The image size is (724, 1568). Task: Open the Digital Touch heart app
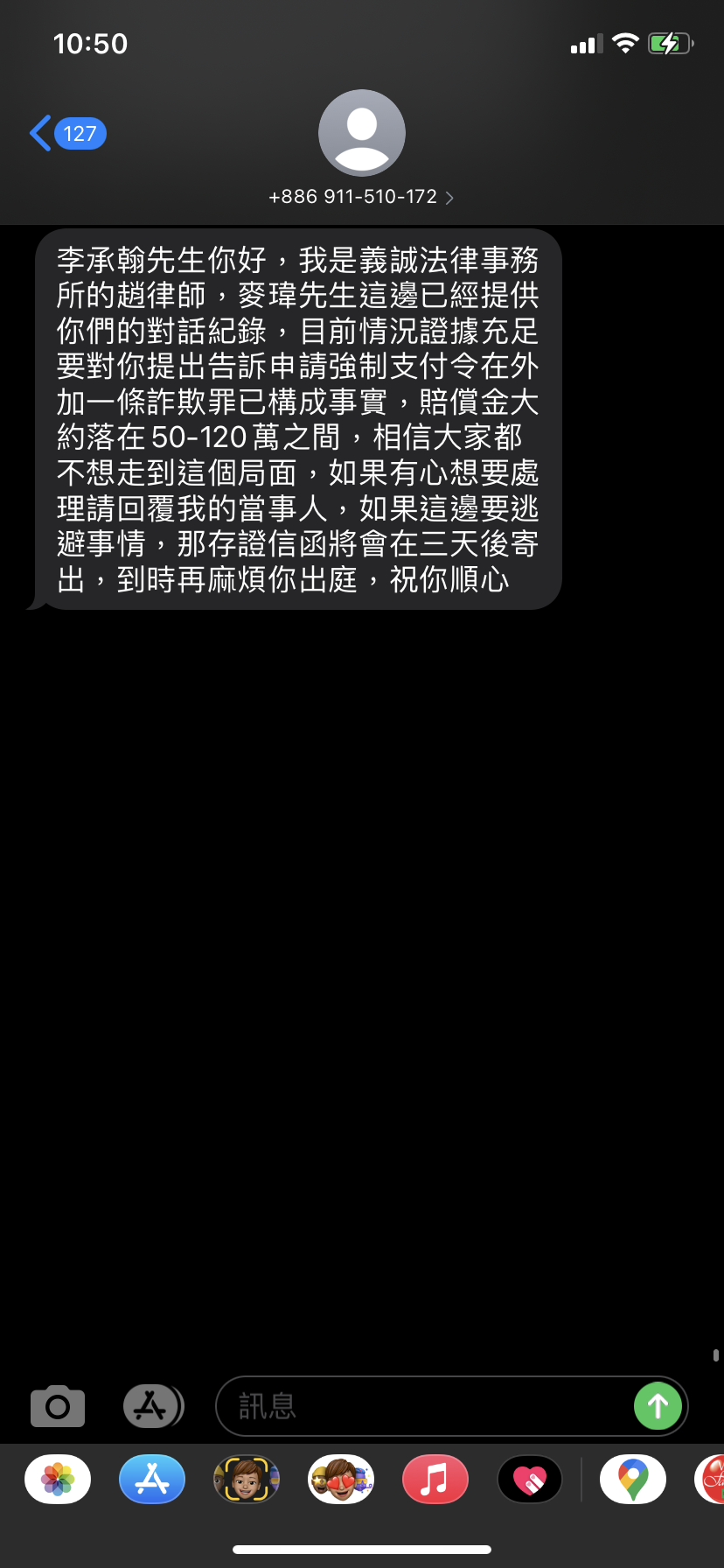530,1479
